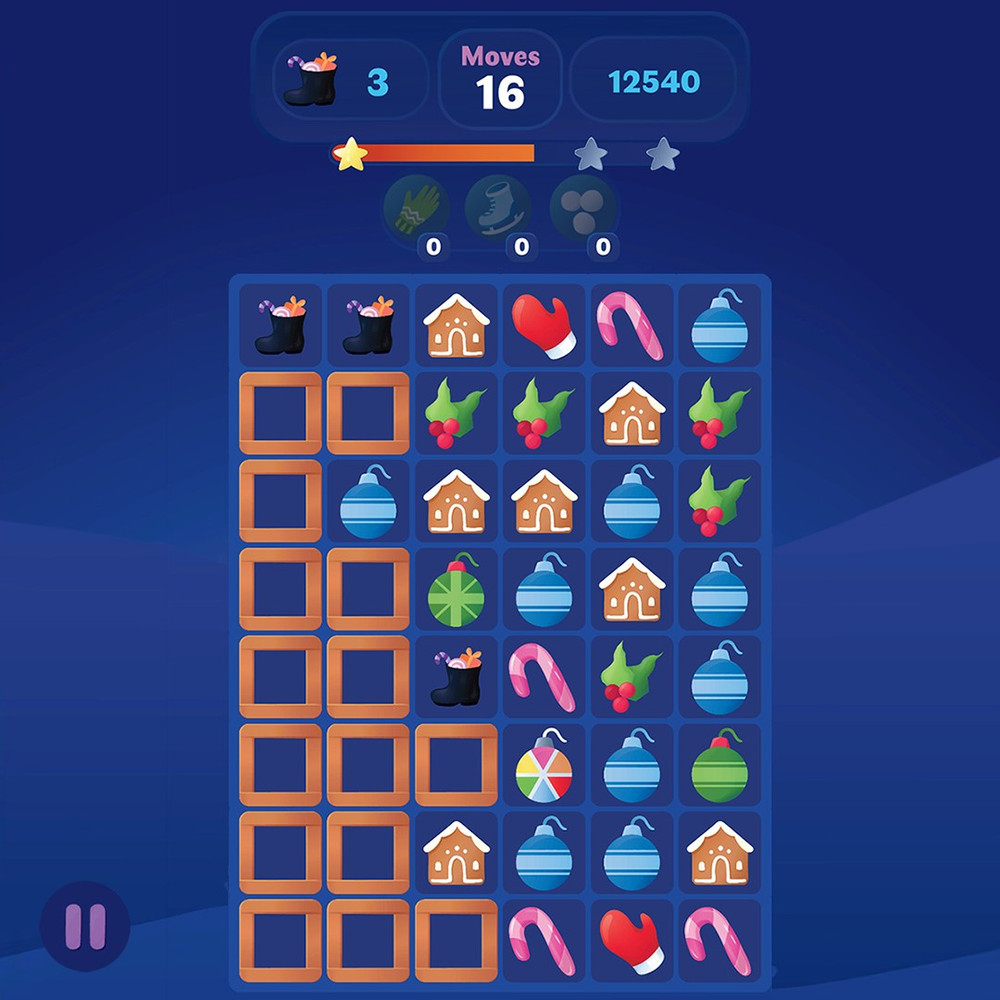Pick the green striped ornament tile
Viewport: 1000px width, 1000px height.
(720, 768)
